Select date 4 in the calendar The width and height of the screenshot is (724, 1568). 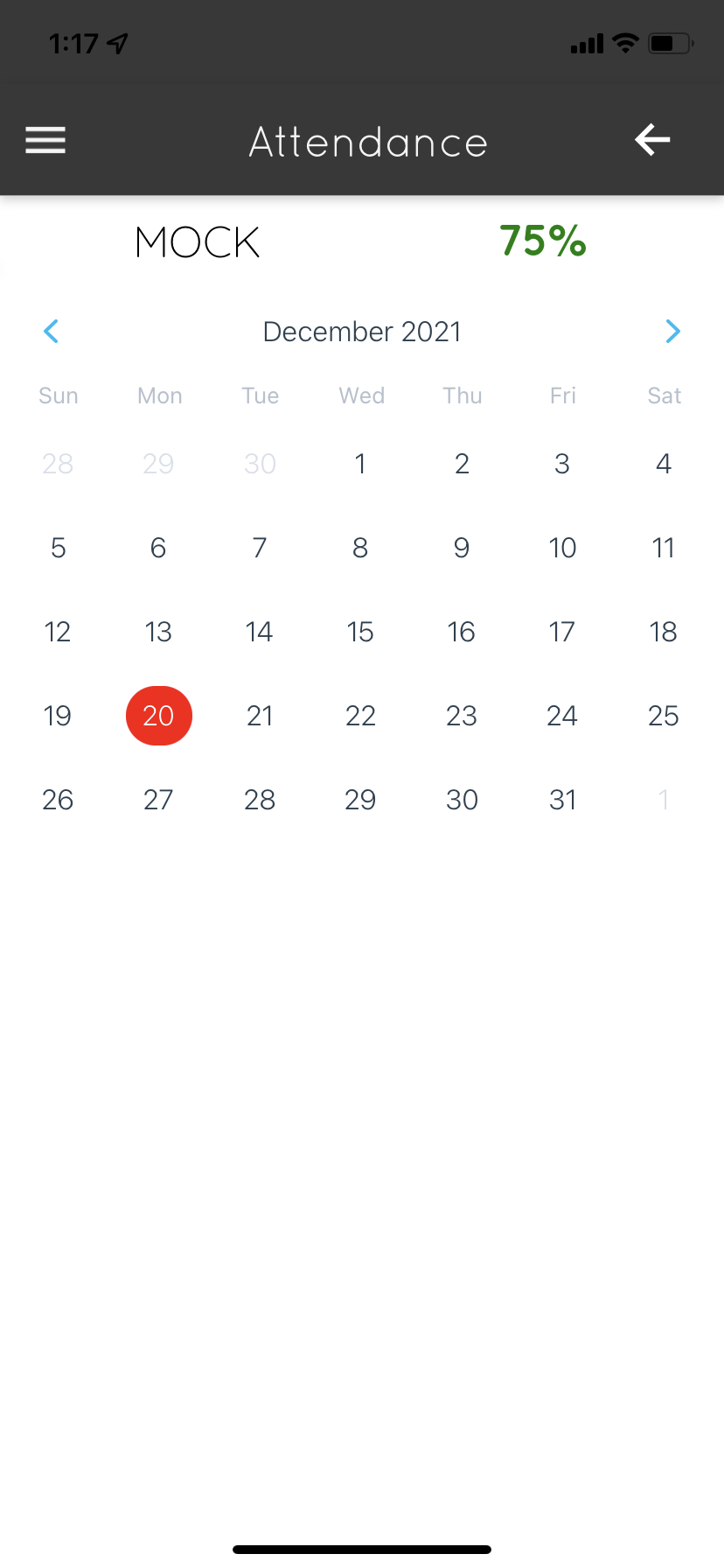click(664, 464)
